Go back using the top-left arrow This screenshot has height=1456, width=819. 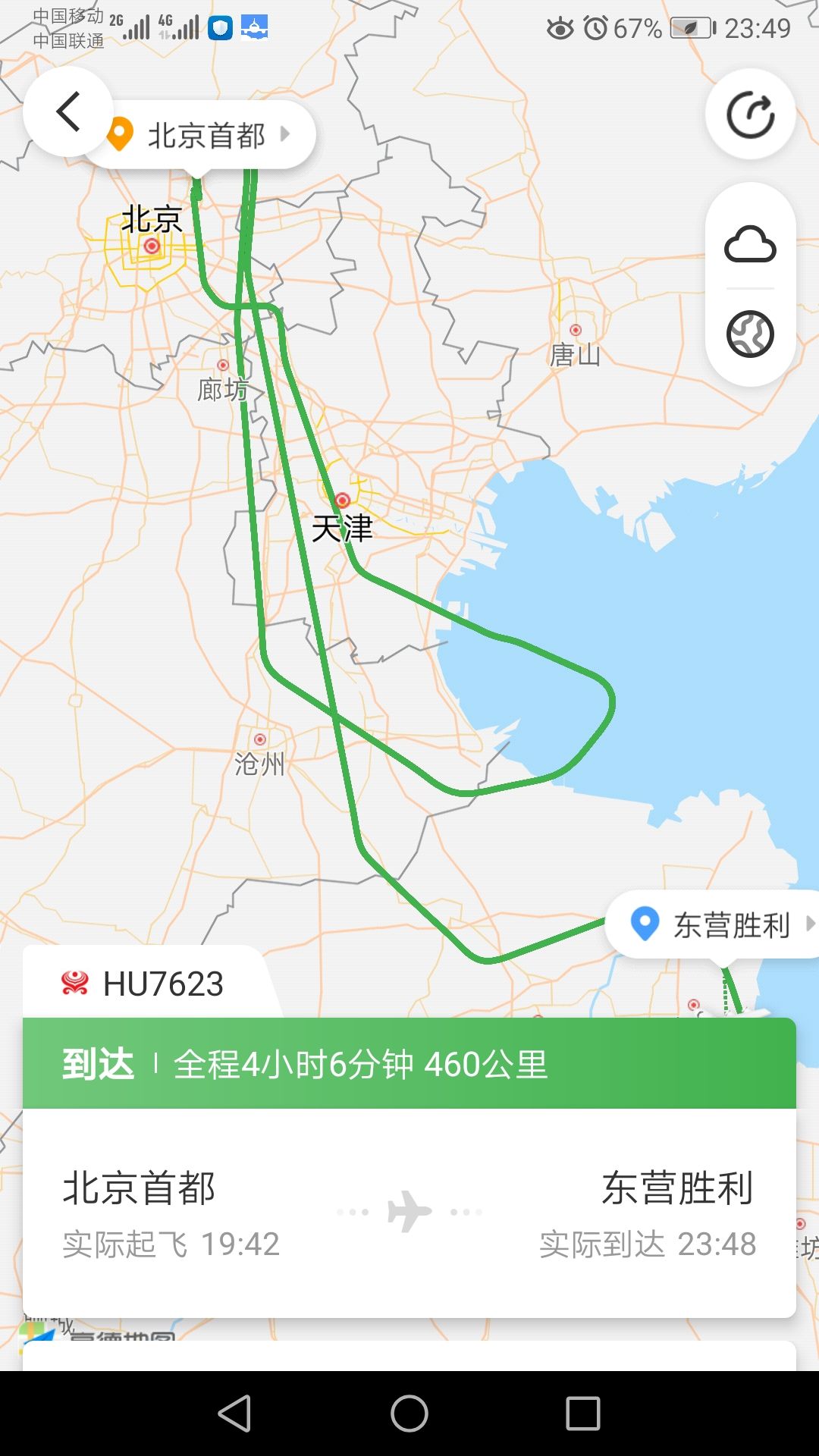68,112
